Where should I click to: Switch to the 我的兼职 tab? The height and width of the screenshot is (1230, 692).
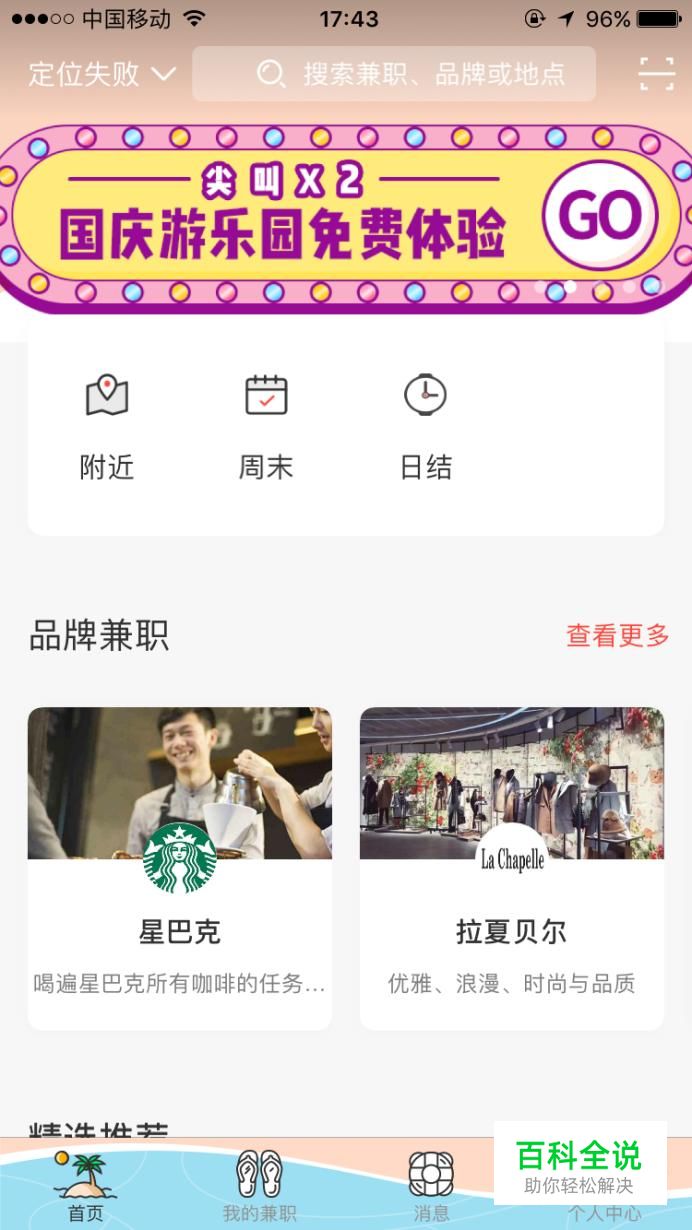tap(259, 1188)
